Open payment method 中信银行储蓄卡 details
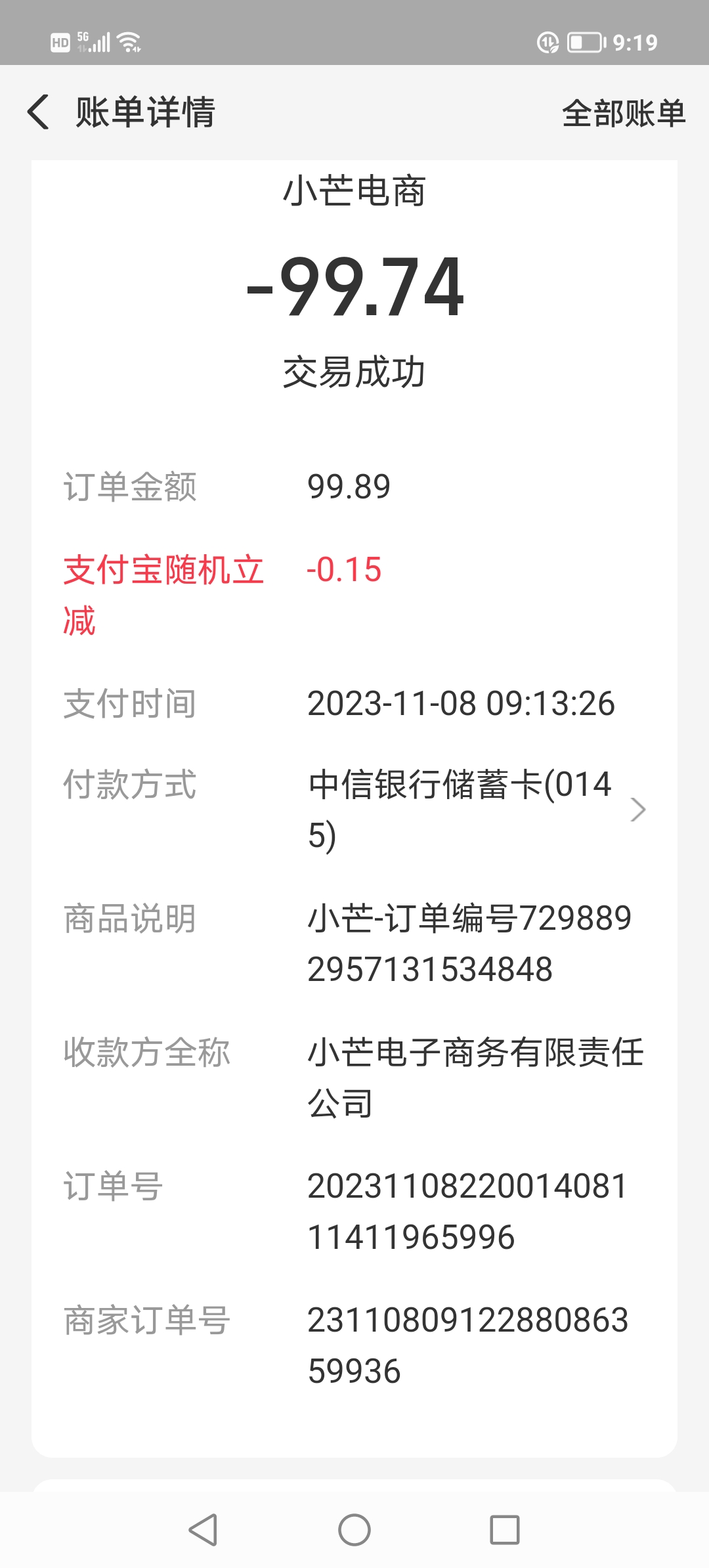This screenshot has width=709, height=1568. [637, 810]
